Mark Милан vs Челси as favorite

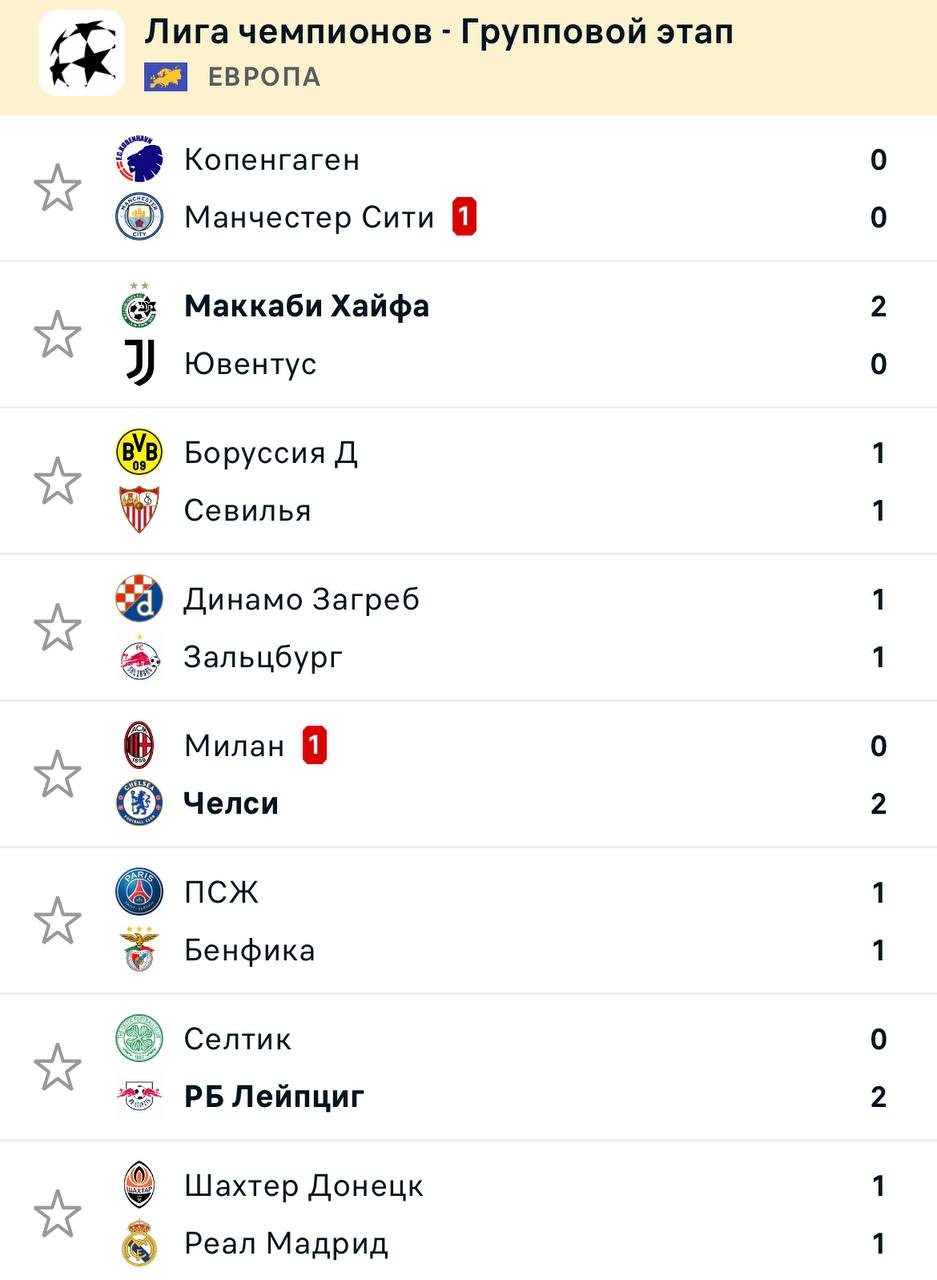coord(57,774)
